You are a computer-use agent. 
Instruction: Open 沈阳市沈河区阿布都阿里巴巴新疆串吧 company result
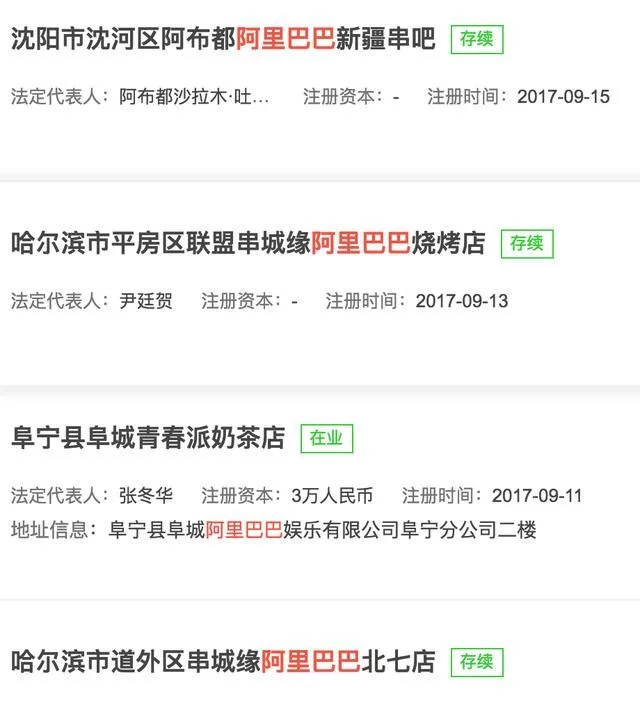[224, 40]
